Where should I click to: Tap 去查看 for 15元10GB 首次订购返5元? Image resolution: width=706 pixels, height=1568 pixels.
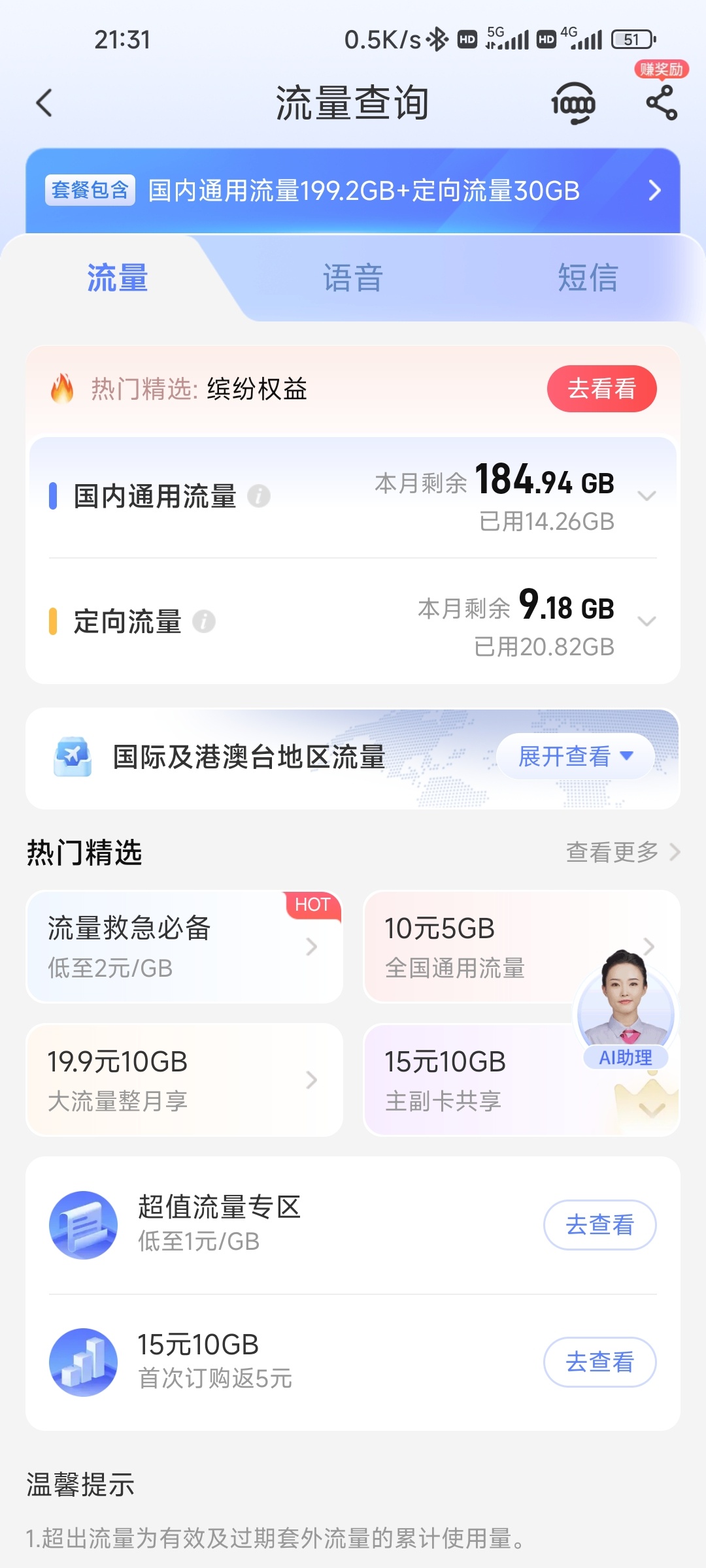[599, 1362]
